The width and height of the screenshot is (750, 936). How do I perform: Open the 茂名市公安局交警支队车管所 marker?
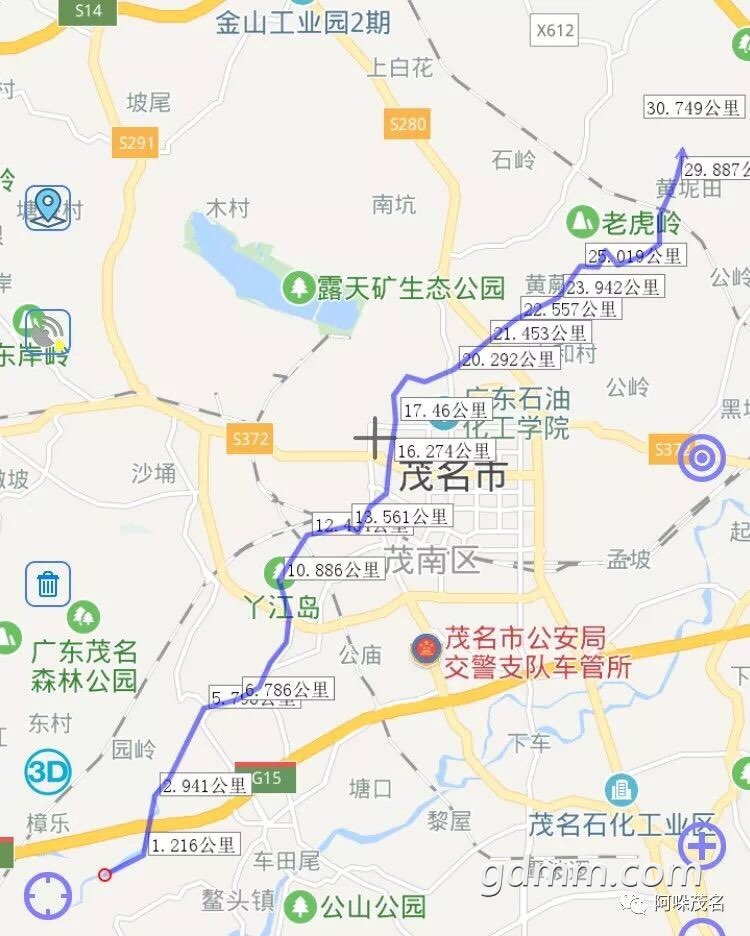[x=427, y=650]
